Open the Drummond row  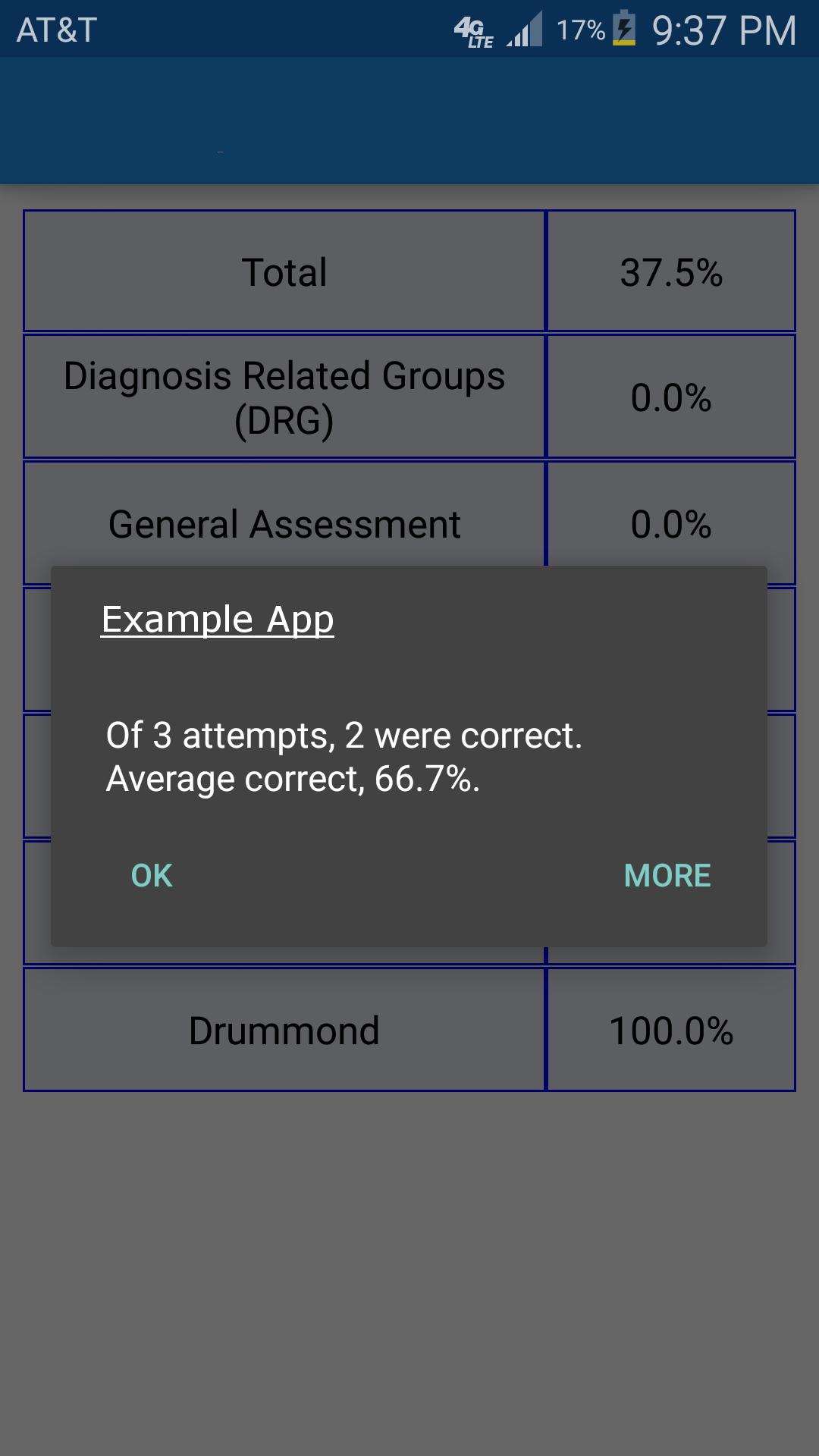click(x=284, y=1028)
